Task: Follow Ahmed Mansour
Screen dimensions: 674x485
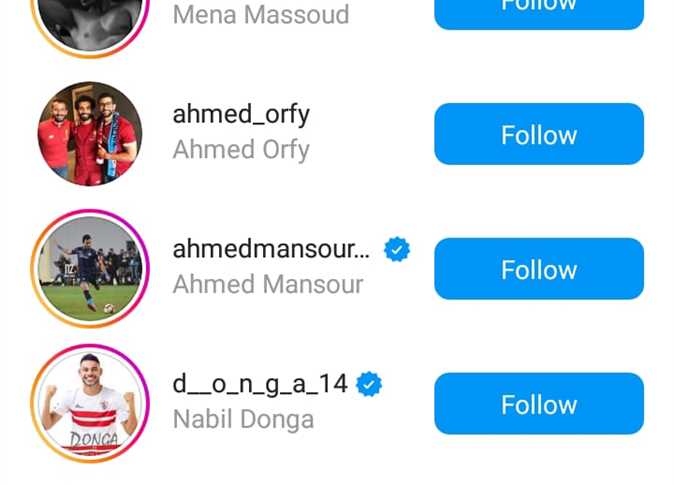Action: point(538,269)
